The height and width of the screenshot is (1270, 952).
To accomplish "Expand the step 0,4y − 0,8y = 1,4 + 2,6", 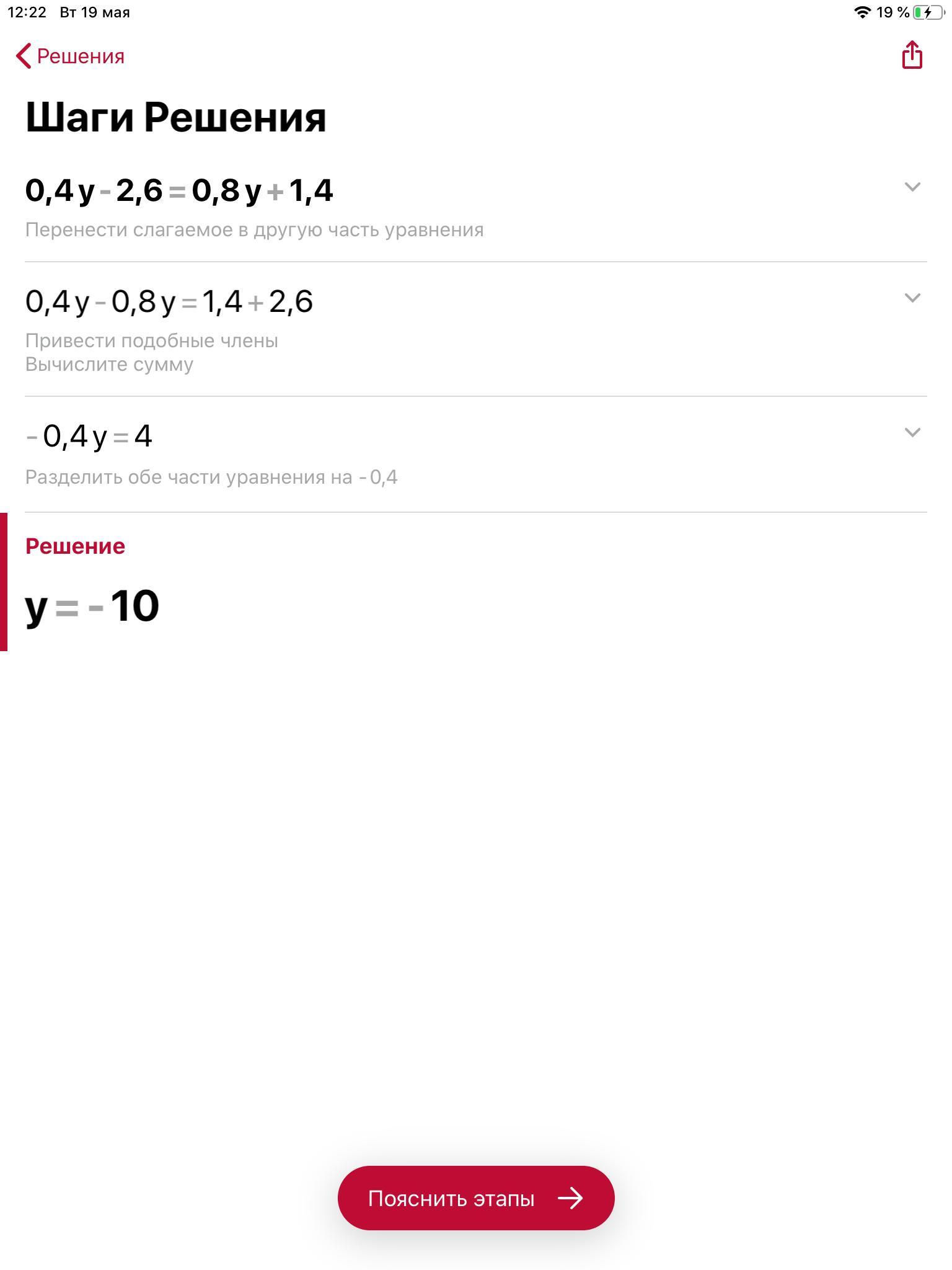I will pos(912,298).
